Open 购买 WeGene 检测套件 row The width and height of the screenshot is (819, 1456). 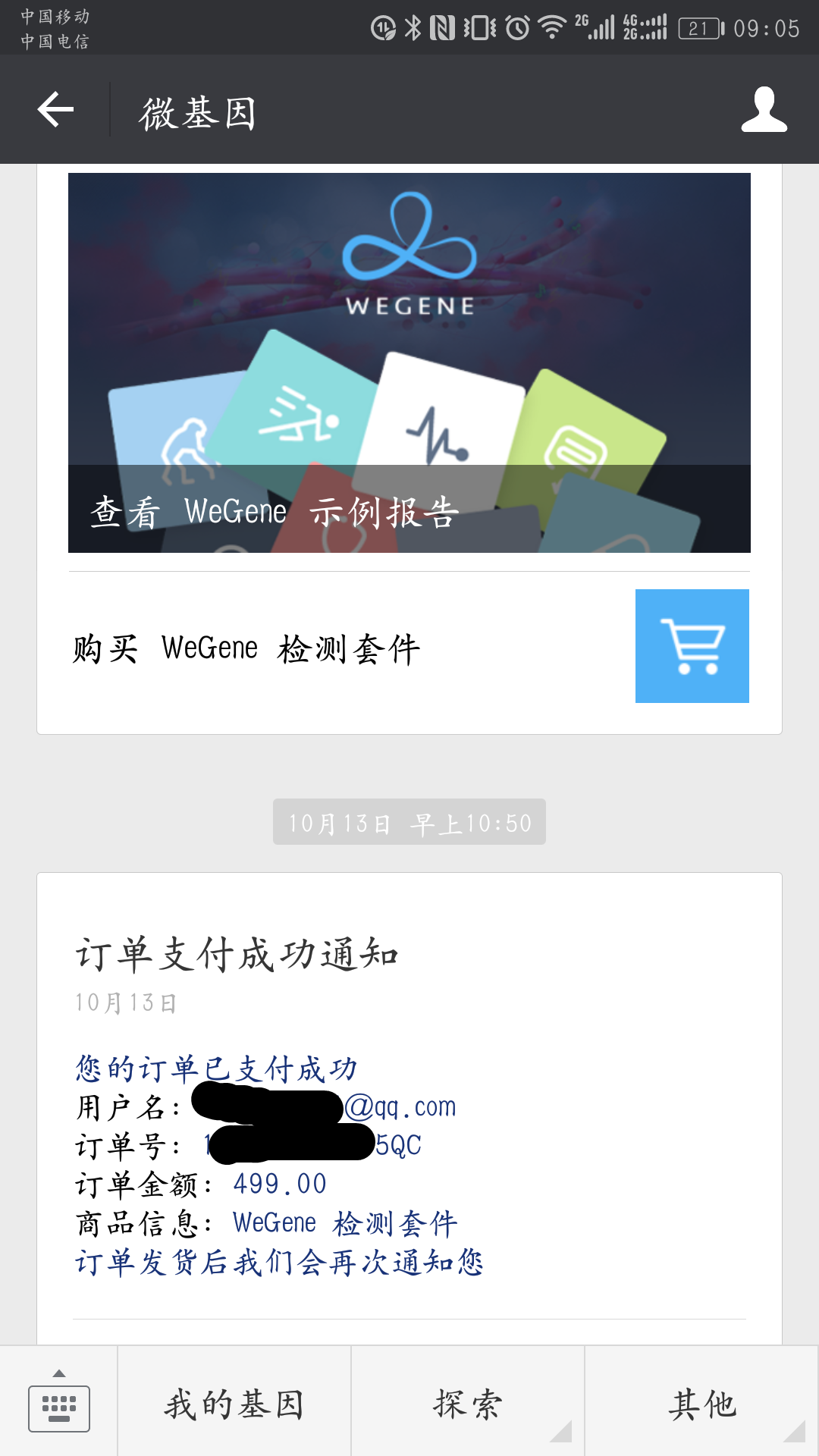point(409,647)
